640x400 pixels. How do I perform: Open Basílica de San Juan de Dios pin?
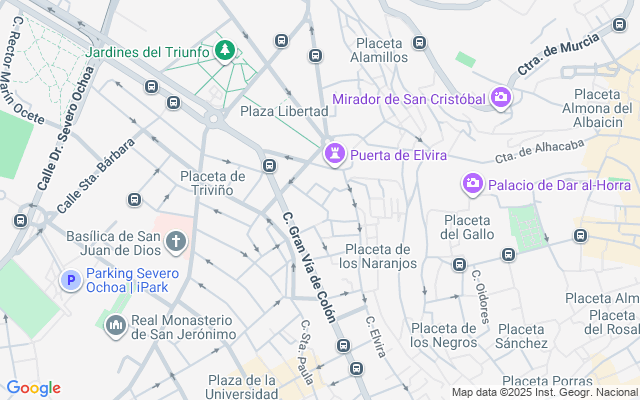click(176, 240)
